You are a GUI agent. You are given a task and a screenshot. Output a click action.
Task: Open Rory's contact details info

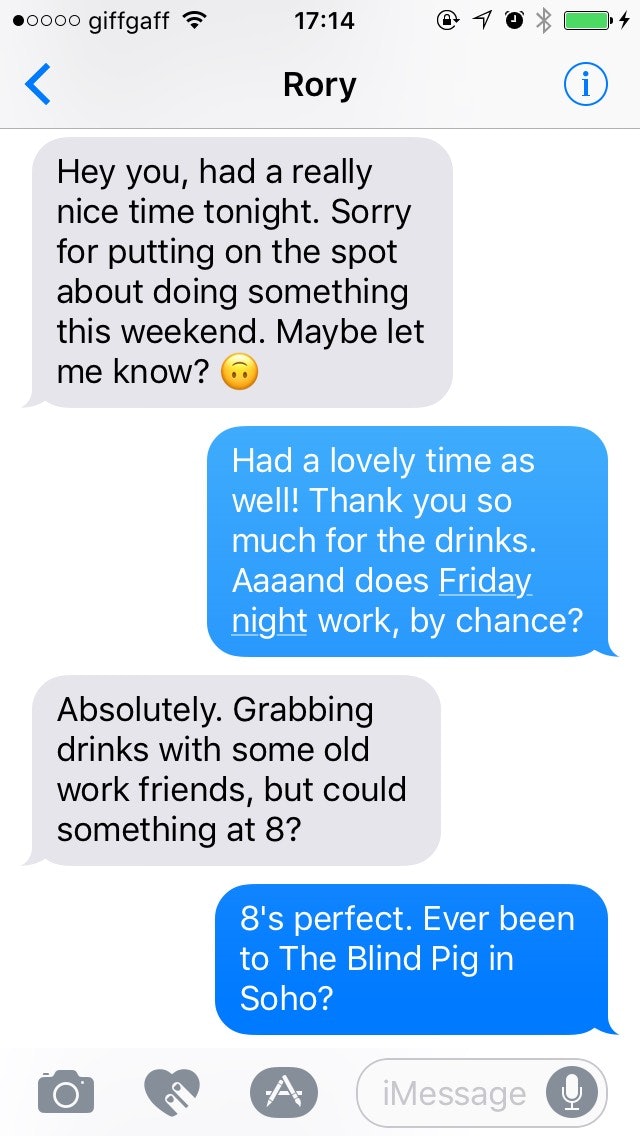[586, 84]
